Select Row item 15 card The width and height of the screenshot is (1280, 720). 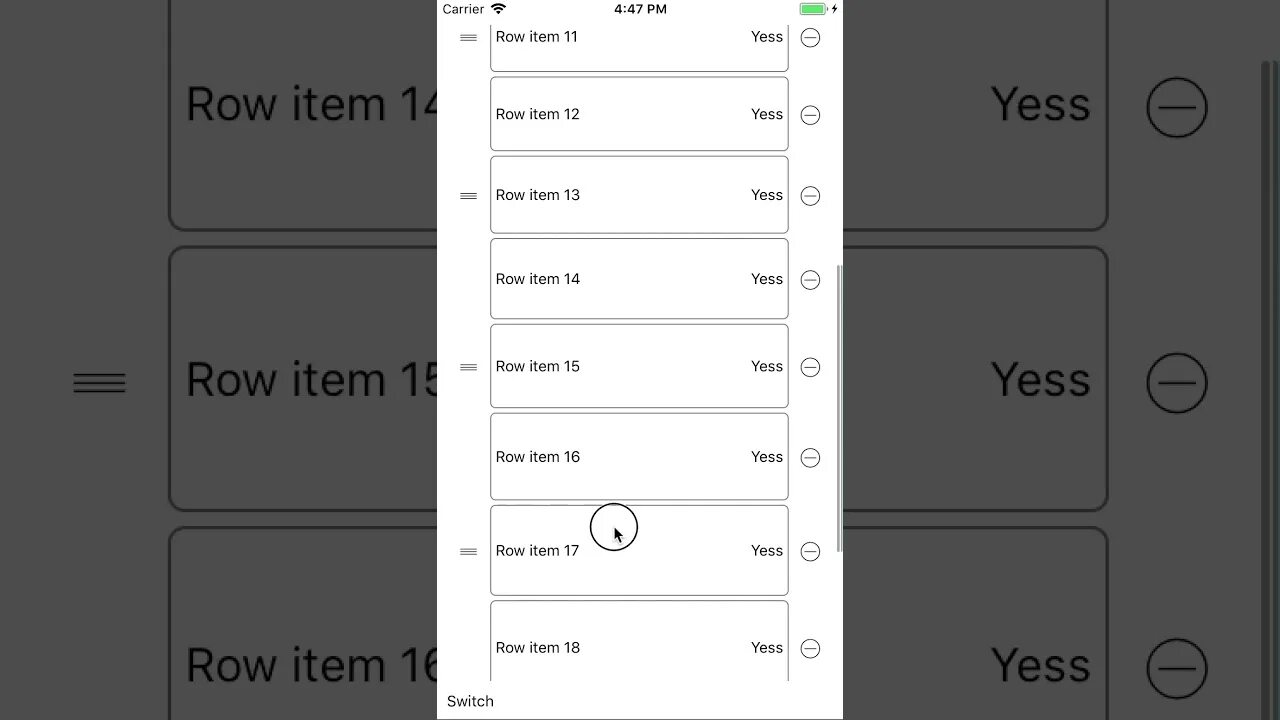pos(639,366)
